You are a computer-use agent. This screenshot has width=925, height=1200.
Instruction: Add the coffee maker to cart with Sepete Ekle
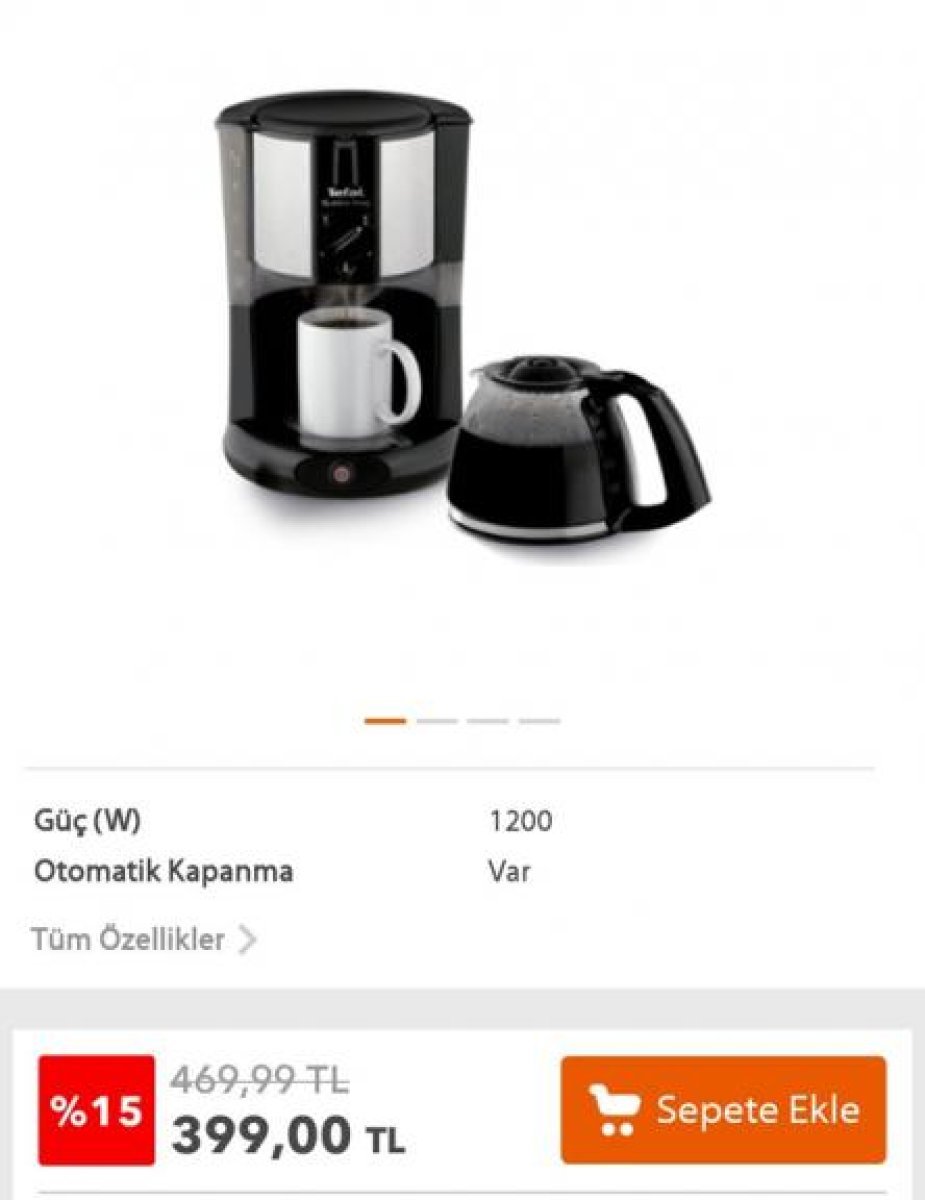pos(723,1109)
